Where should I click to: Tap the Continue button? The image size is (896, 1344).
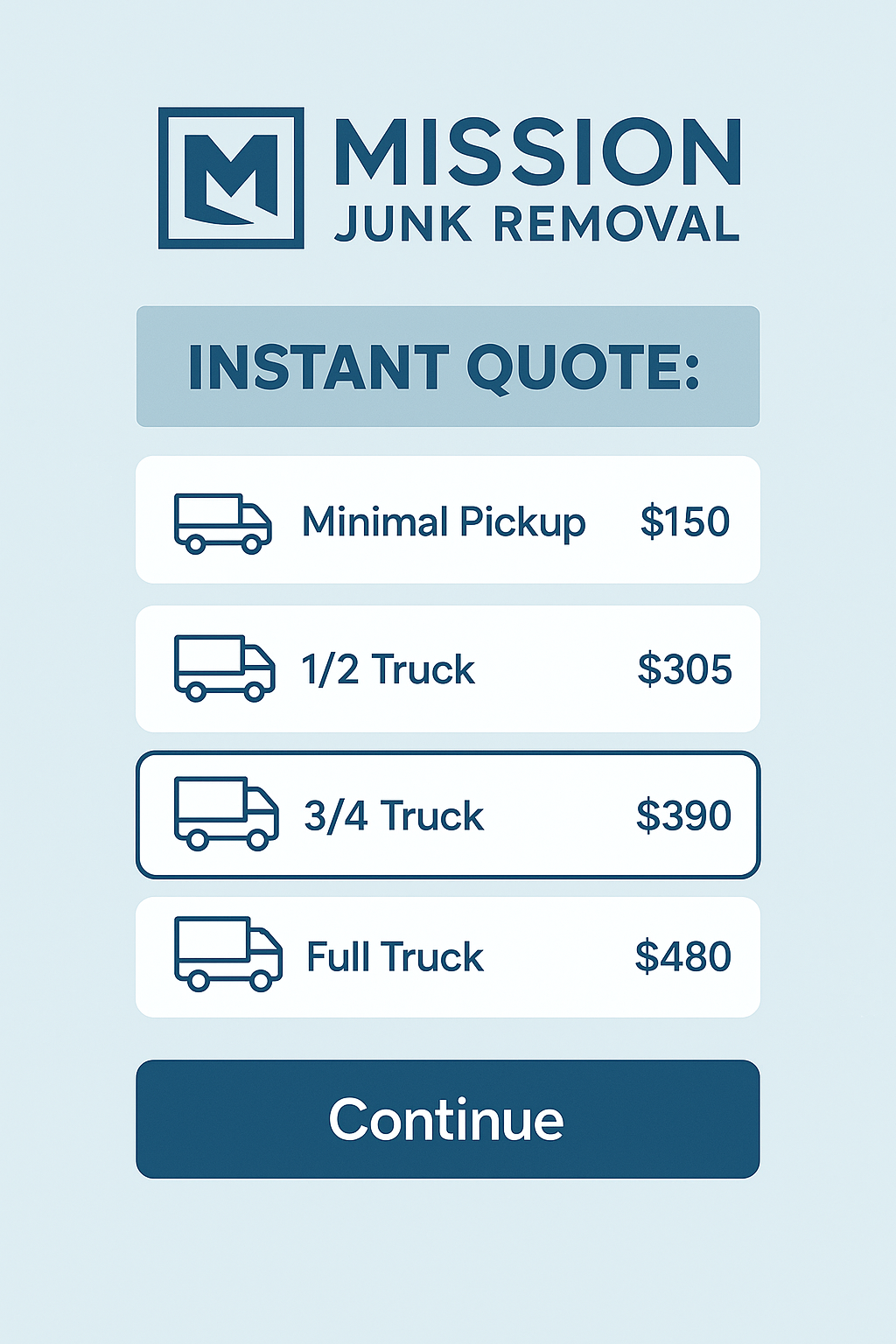point(447,1119)
